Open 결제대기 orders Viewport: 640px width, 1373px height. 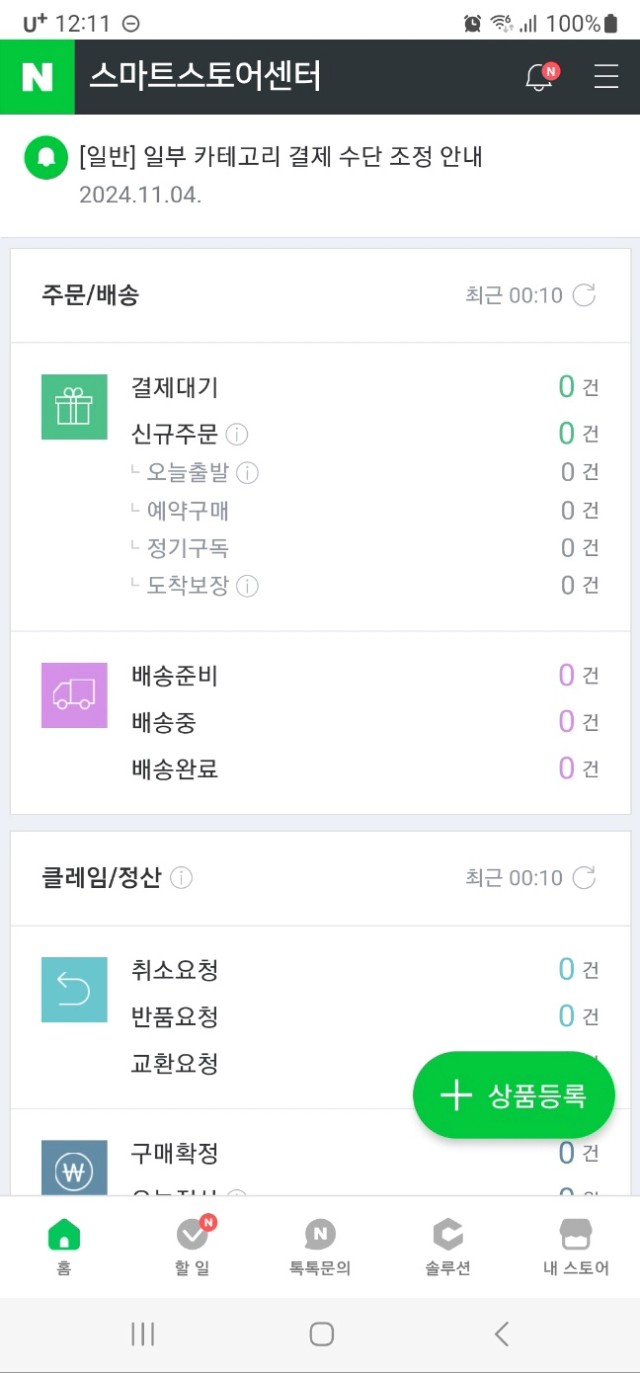click(320, 387)
